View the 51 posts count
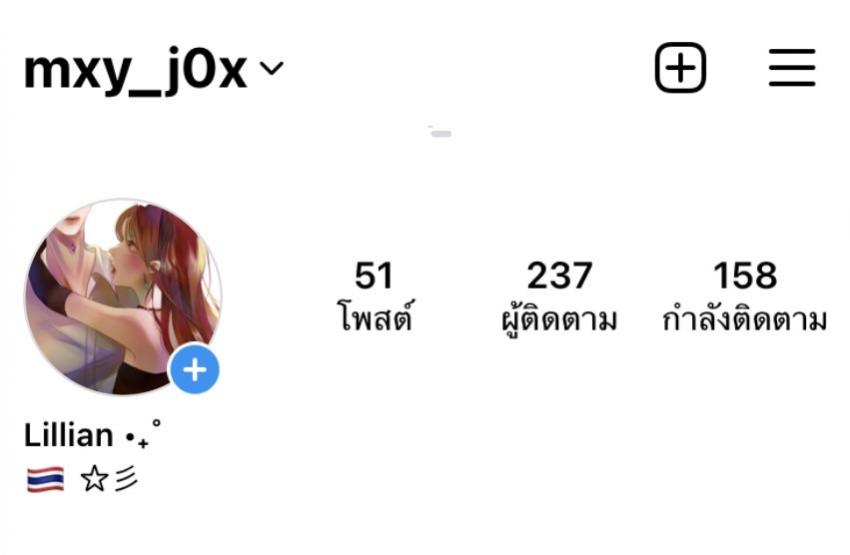 click(374, 296)
